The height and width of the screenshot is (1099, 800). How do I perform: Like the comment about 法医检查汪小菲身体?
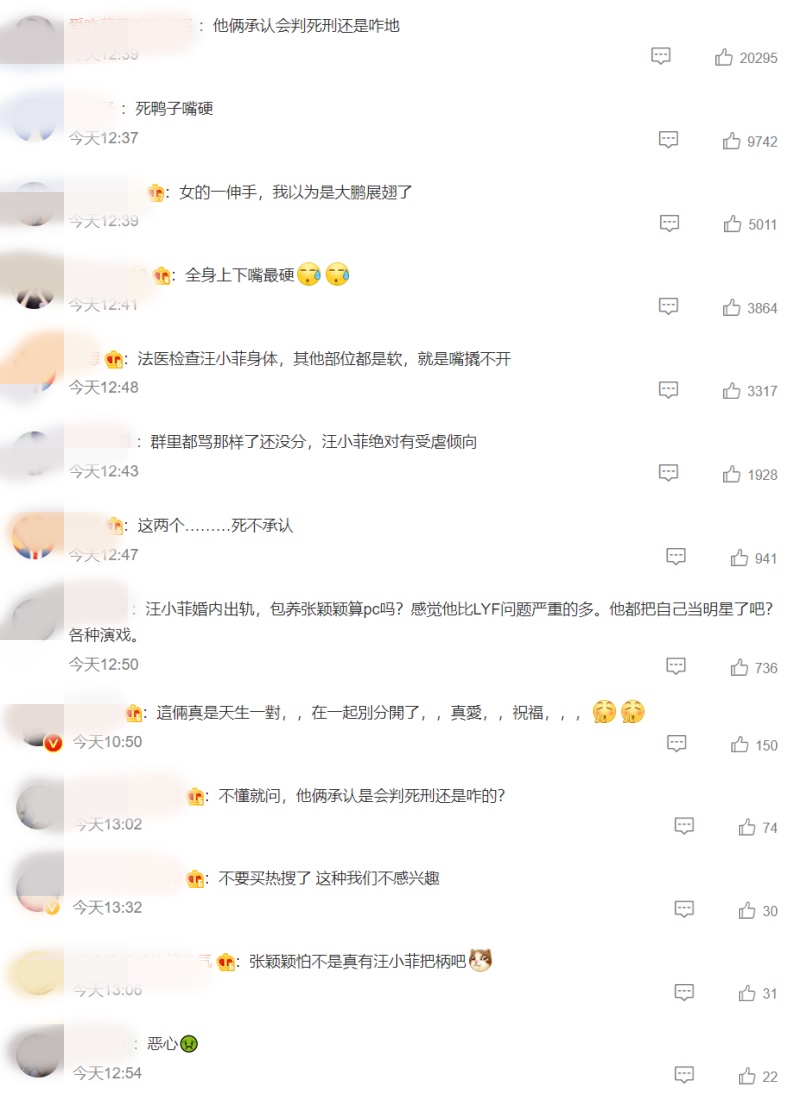(x=732, y=390)
